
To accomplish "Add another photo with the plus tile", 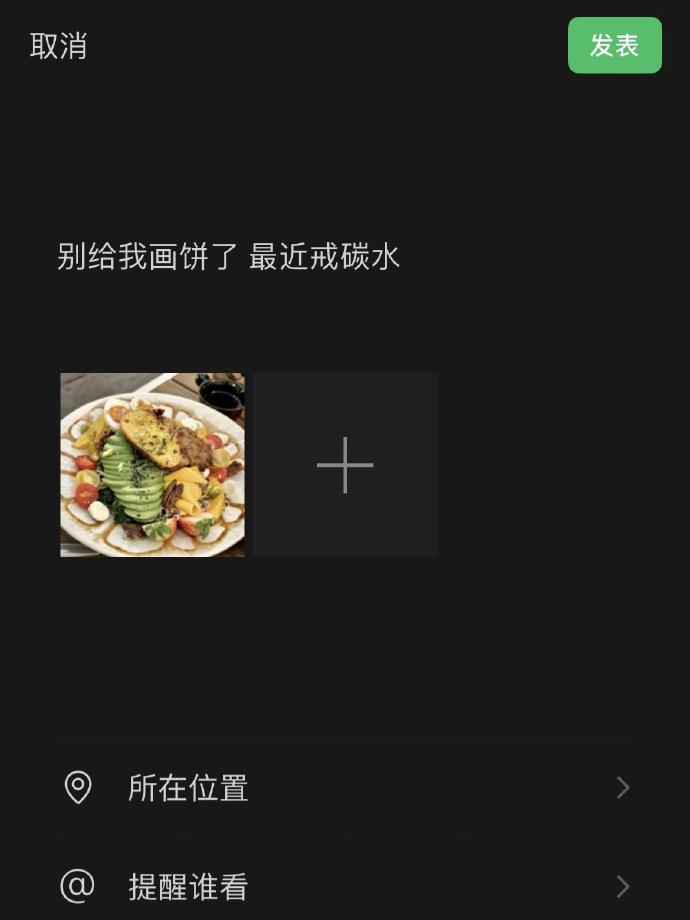I will click(x=345, y=465).
